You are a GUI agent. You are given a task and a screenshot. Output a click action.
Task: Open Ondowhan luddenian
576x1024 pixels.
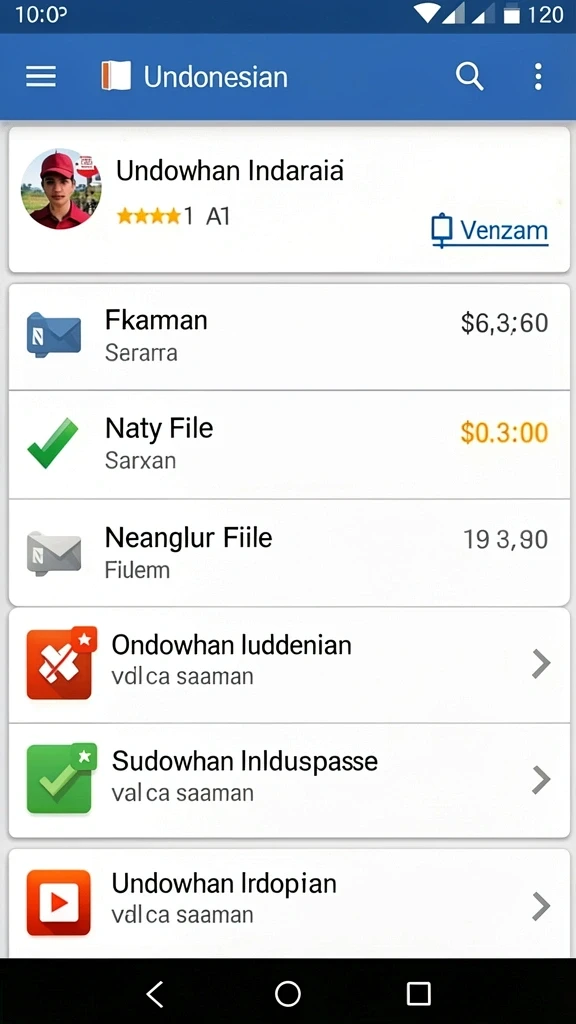(x=289, y=665)
